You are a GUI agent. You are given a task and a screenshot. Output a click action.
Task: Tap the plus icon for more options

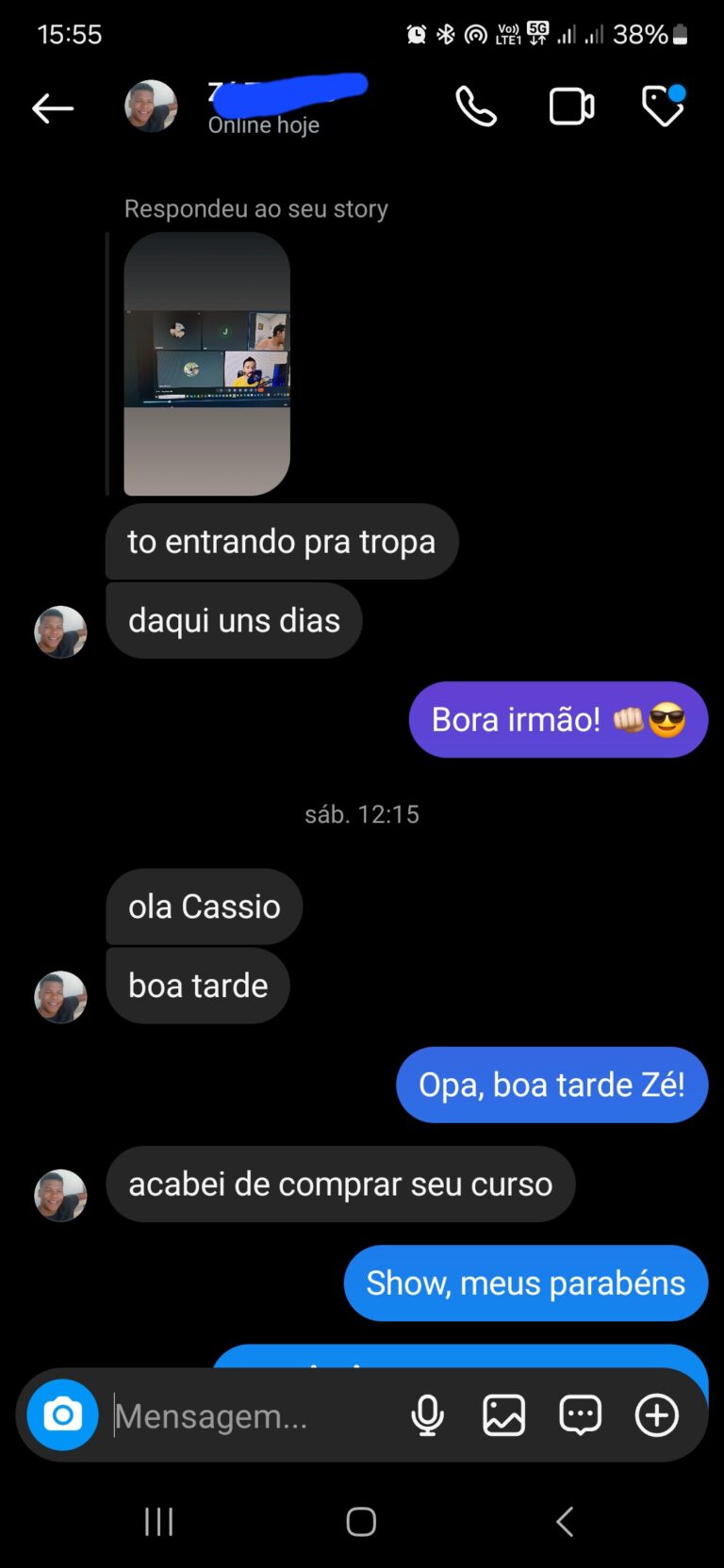(x=657, y=1415)
